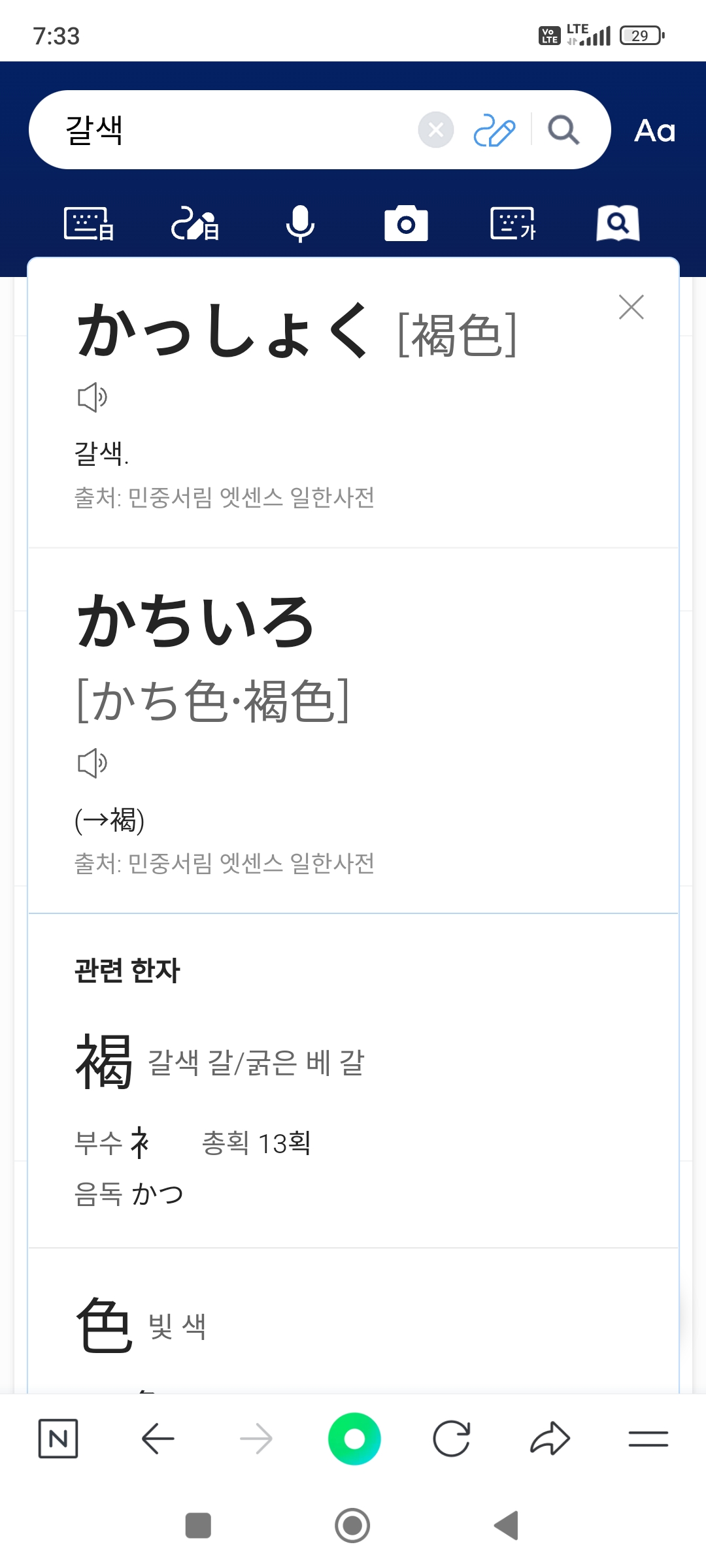This screenshot has width=706, height=1568.
Task: Go to Naver home with N button
Action: click(58, 1439)
